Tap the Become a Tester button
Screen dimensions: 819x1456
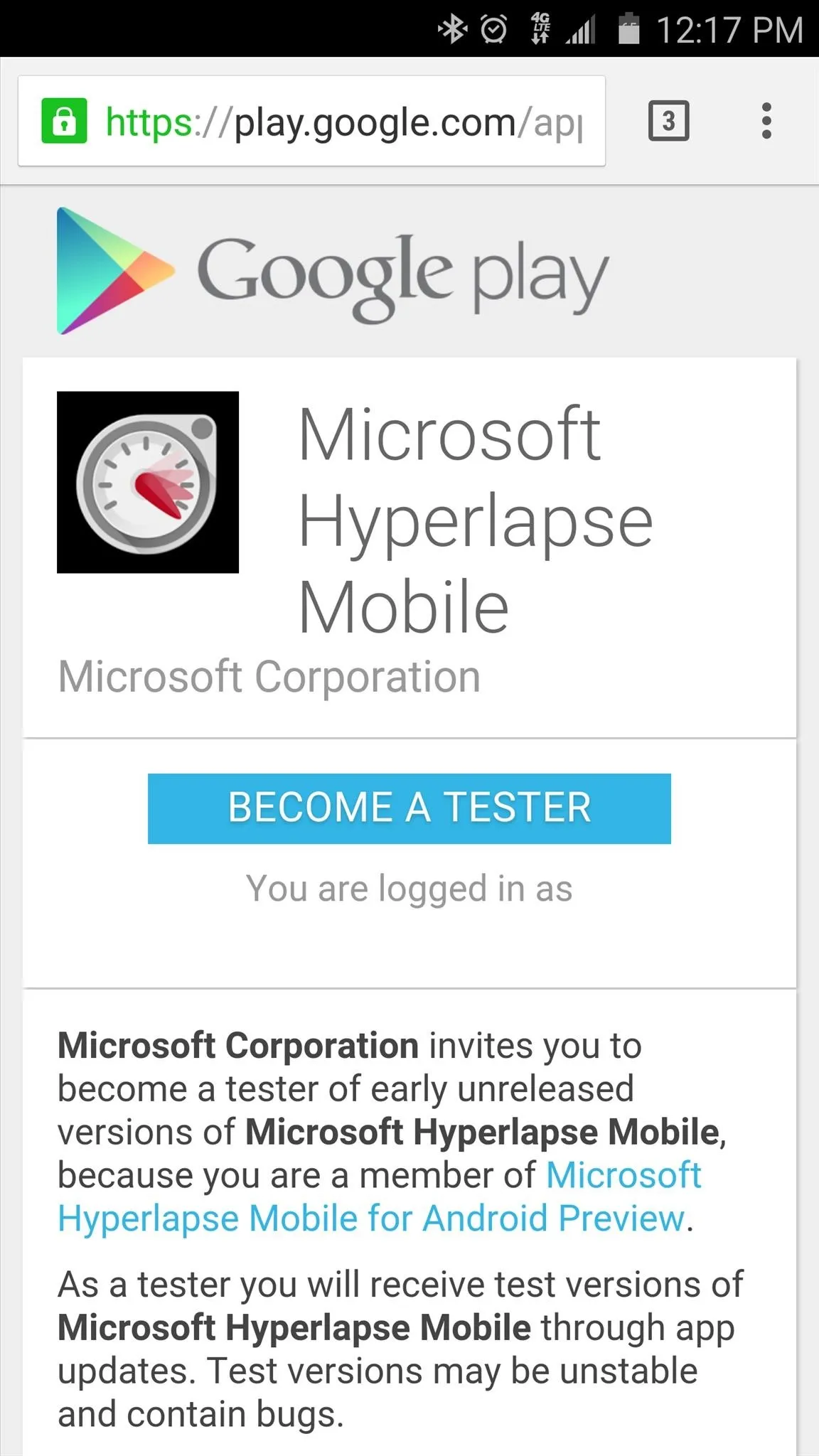(409, 808)
